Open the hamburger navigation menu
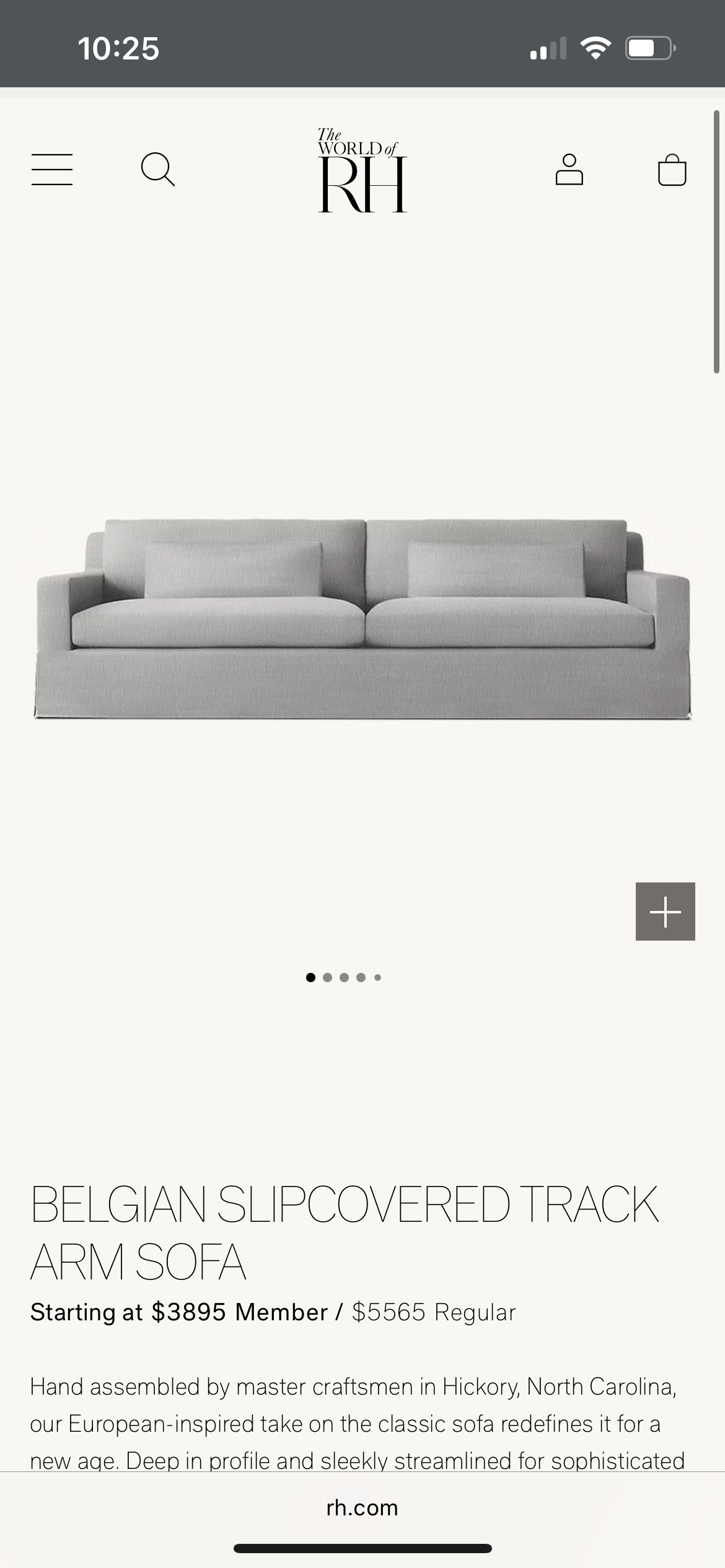Screen dimensions: 725x1568 tap(52, 170)
